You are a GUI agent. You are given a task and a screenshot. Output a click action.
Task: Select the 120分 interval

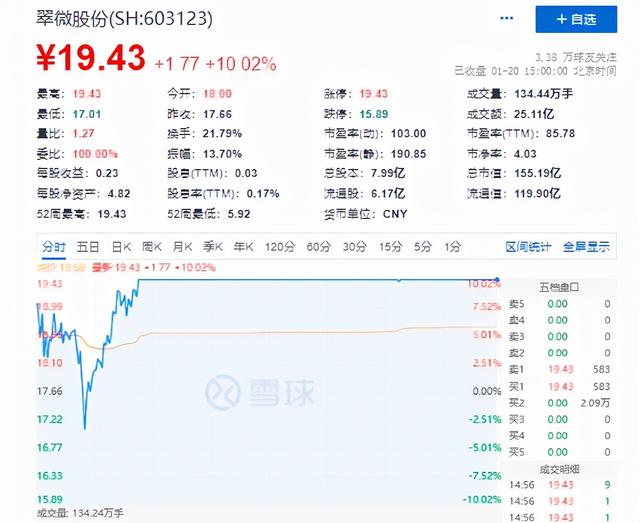tap(280, 246)
